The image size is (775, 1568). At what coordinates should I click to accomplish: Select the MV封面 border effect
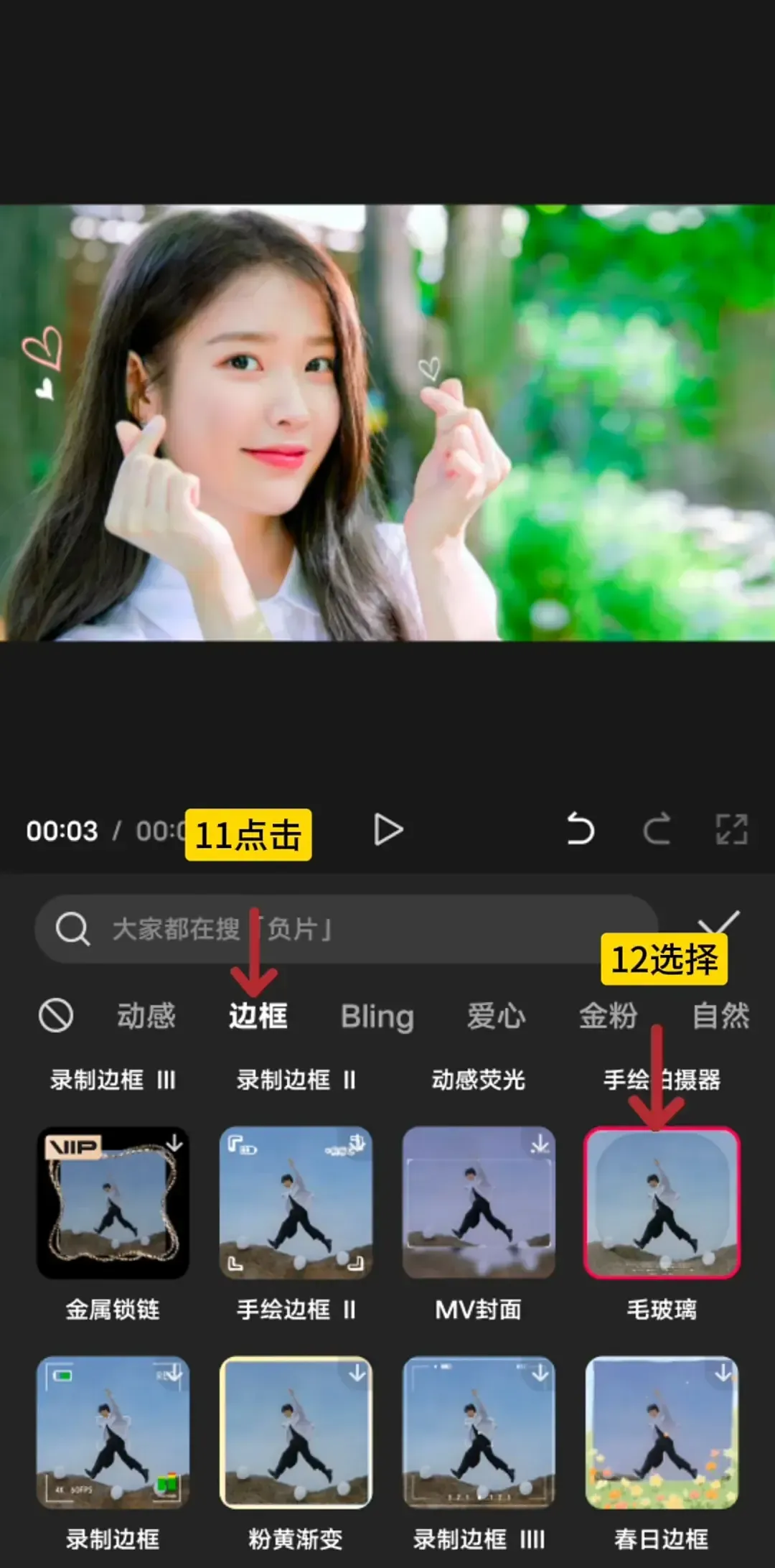tap(479, 1203)
